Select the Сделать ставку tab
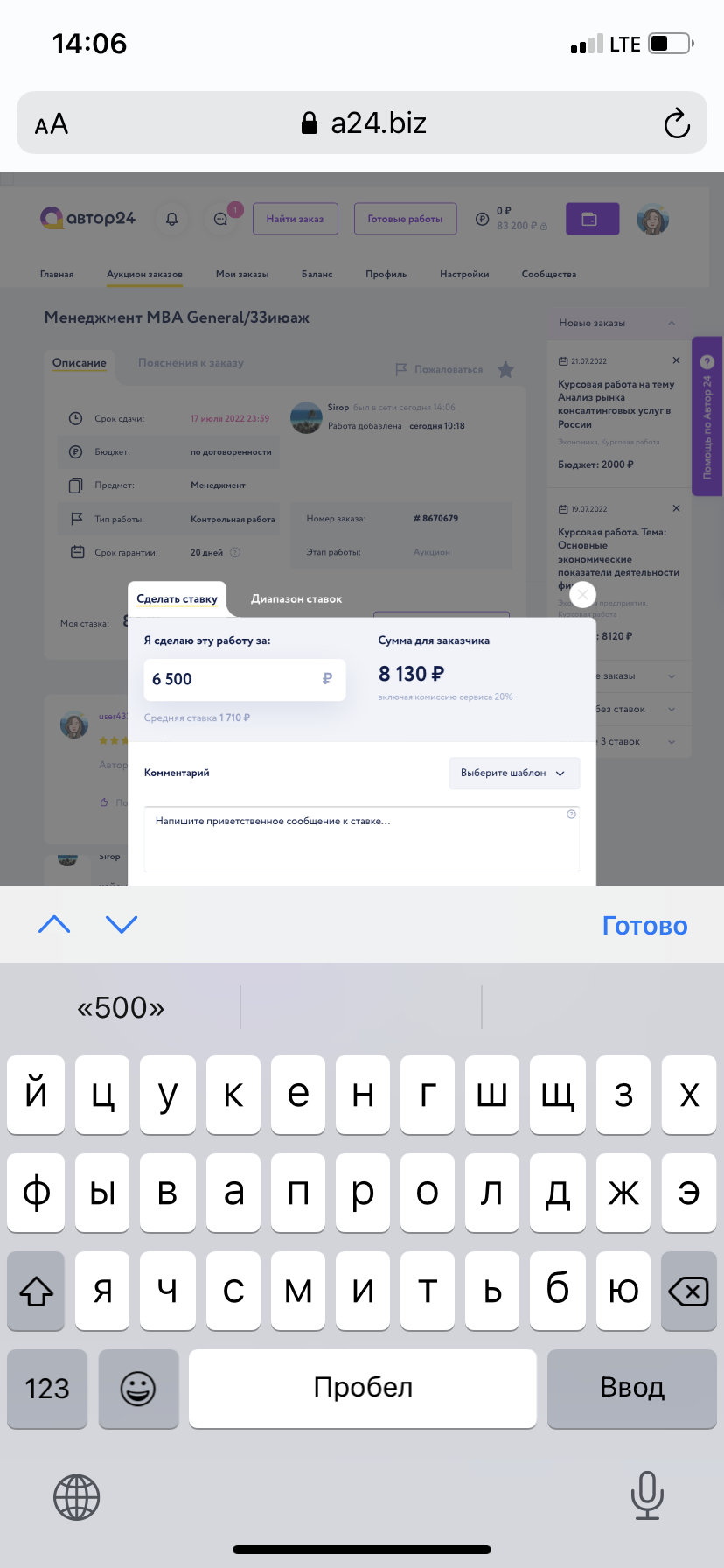Viewport: 724px width, 1568px height. pyautogui.click(x=177, y=599)
